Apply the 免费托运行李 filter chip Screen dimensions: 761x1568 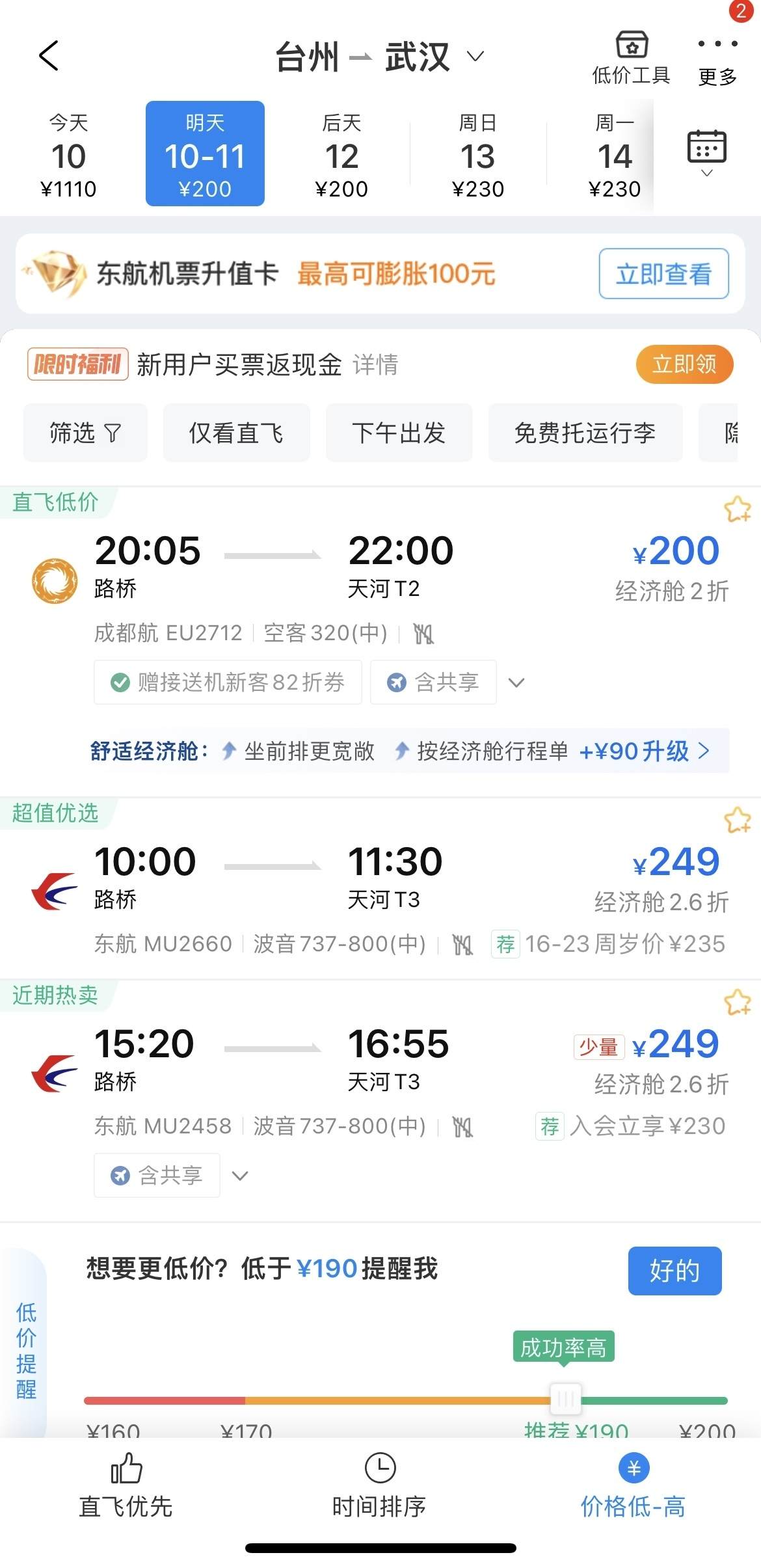coord(585,433)
